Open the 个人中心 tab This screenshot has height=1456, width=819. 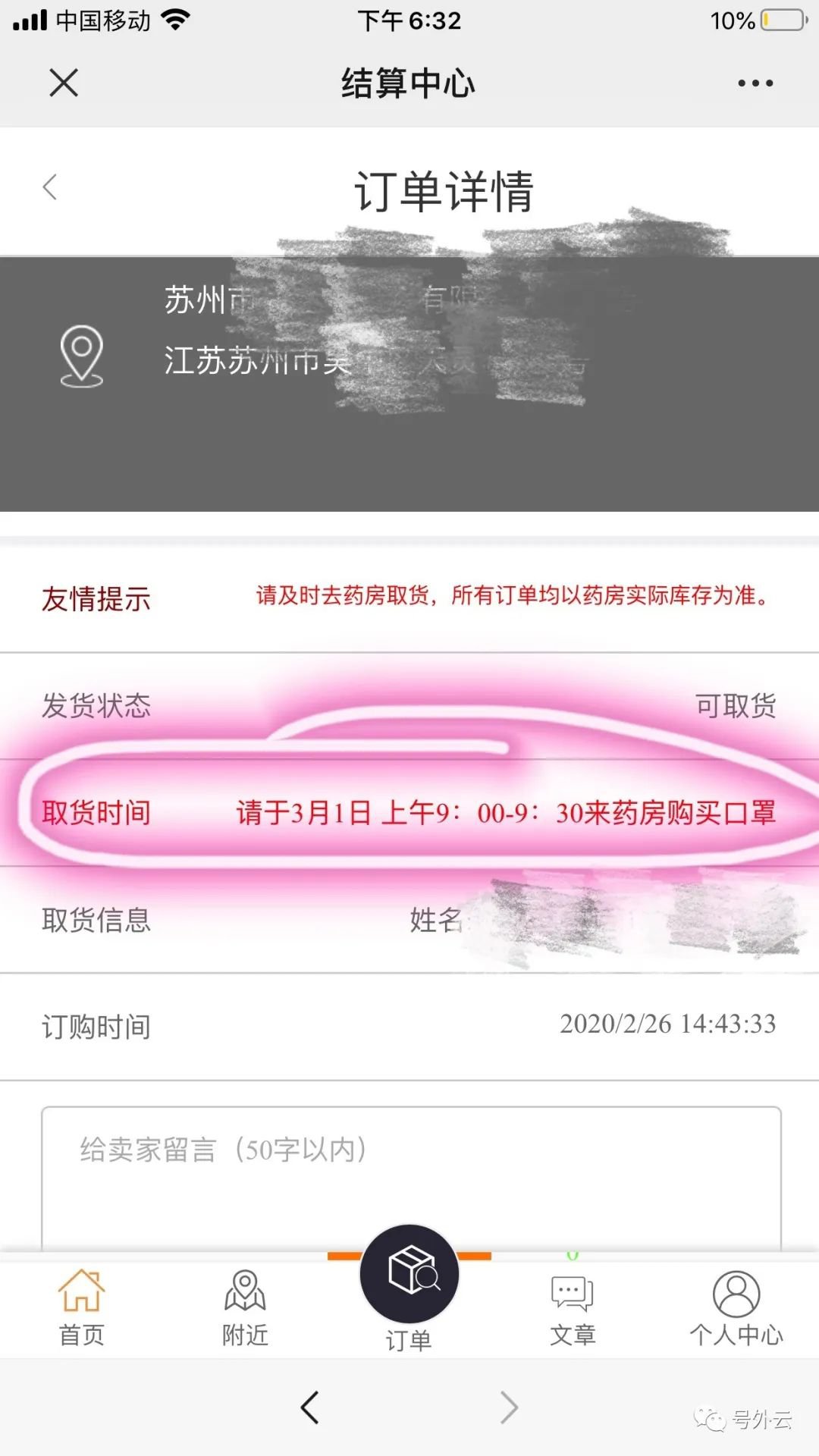click(x=736, y=1307)
